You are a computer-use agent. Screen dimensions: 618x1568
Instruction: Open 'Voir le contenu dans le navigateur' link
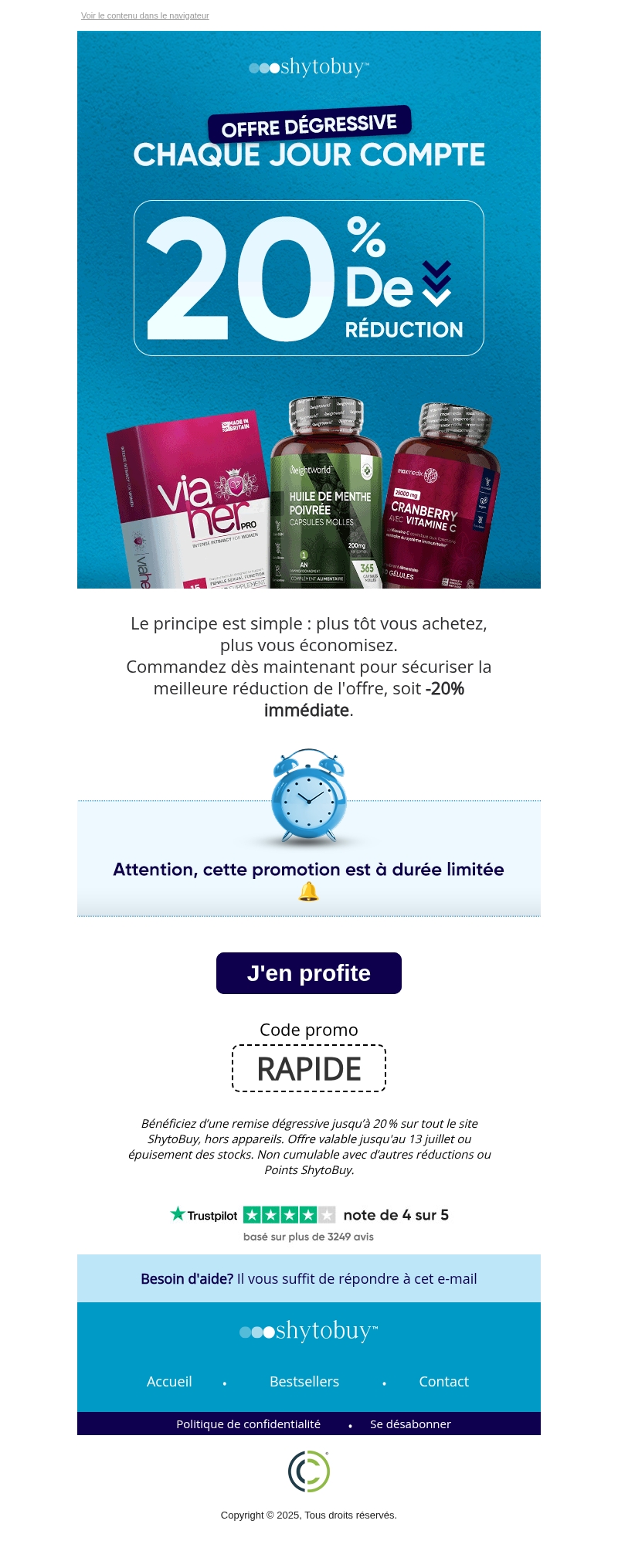pos(144,15)
